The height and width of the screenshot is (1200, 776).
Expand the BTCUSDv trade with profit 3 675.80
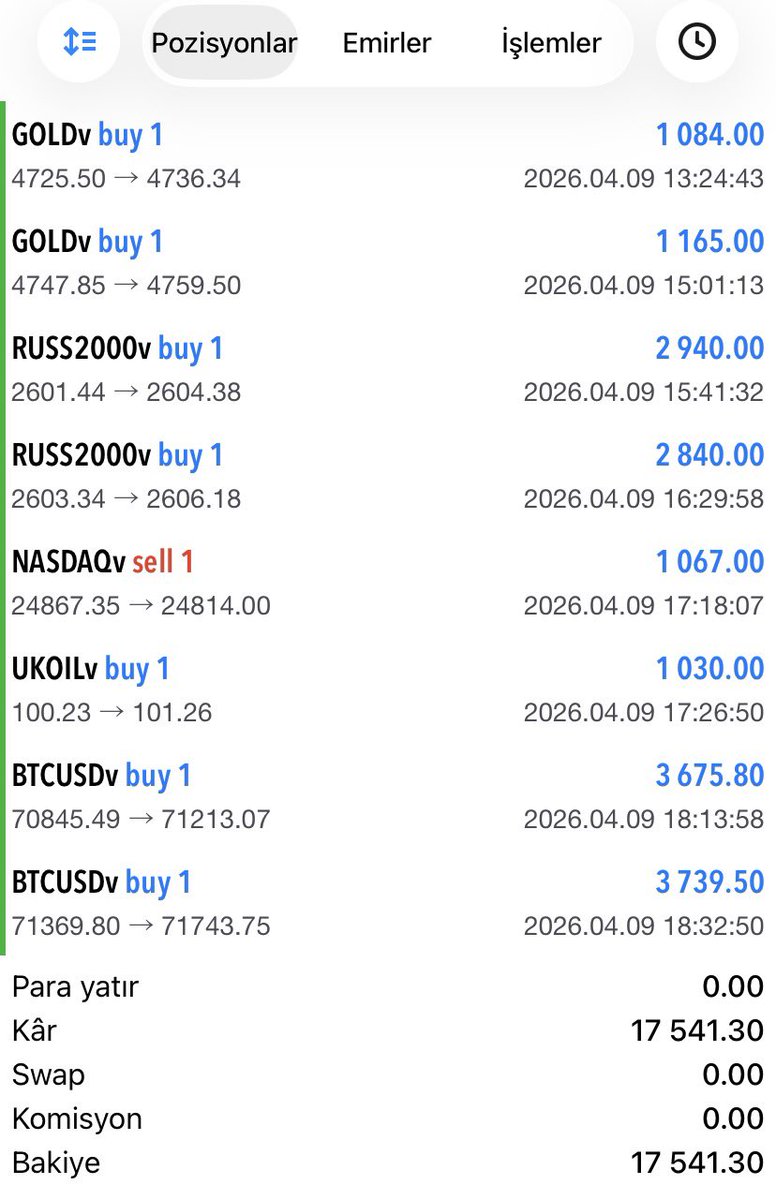(x=388, y=798)
